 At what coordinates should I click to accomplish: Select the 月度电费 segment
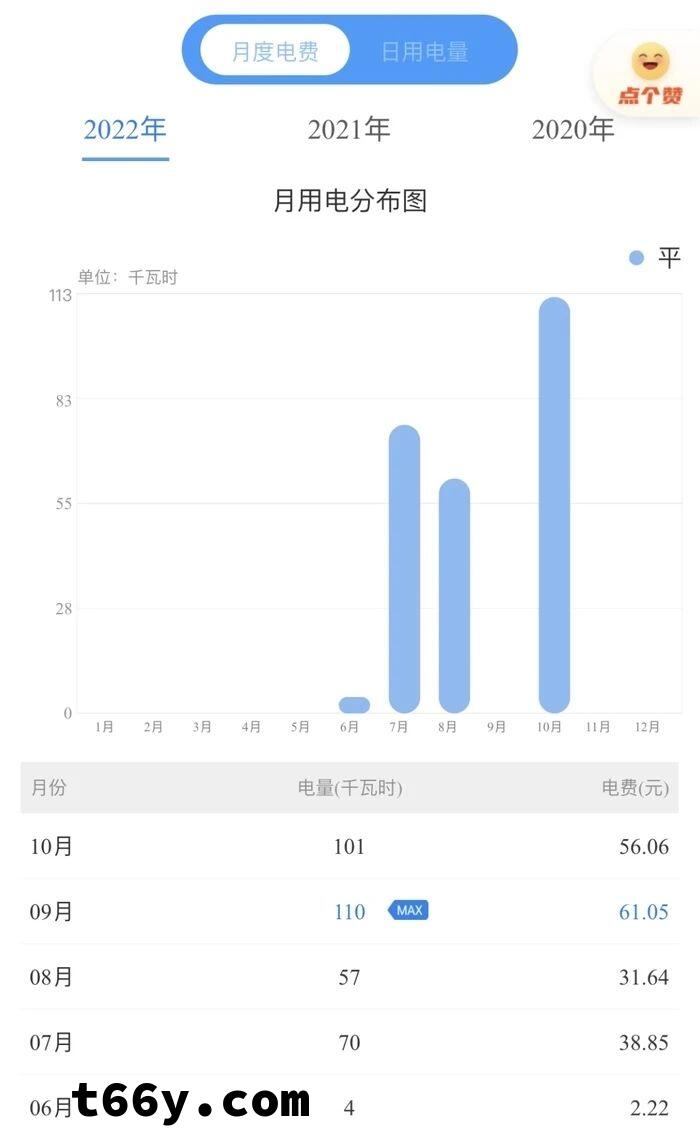click(x=275, y=52)
